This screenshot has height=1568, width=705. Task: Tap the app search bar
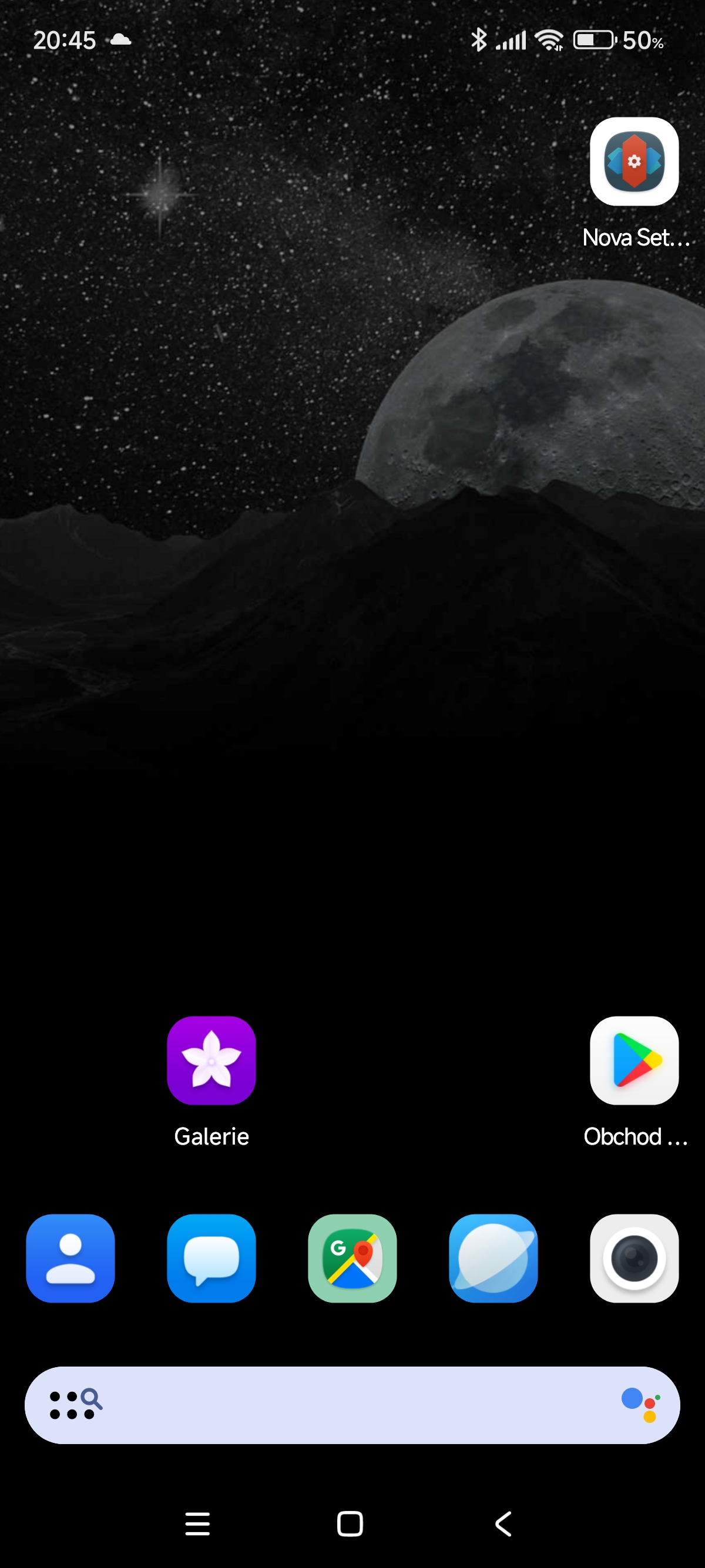coord(352,1405)
